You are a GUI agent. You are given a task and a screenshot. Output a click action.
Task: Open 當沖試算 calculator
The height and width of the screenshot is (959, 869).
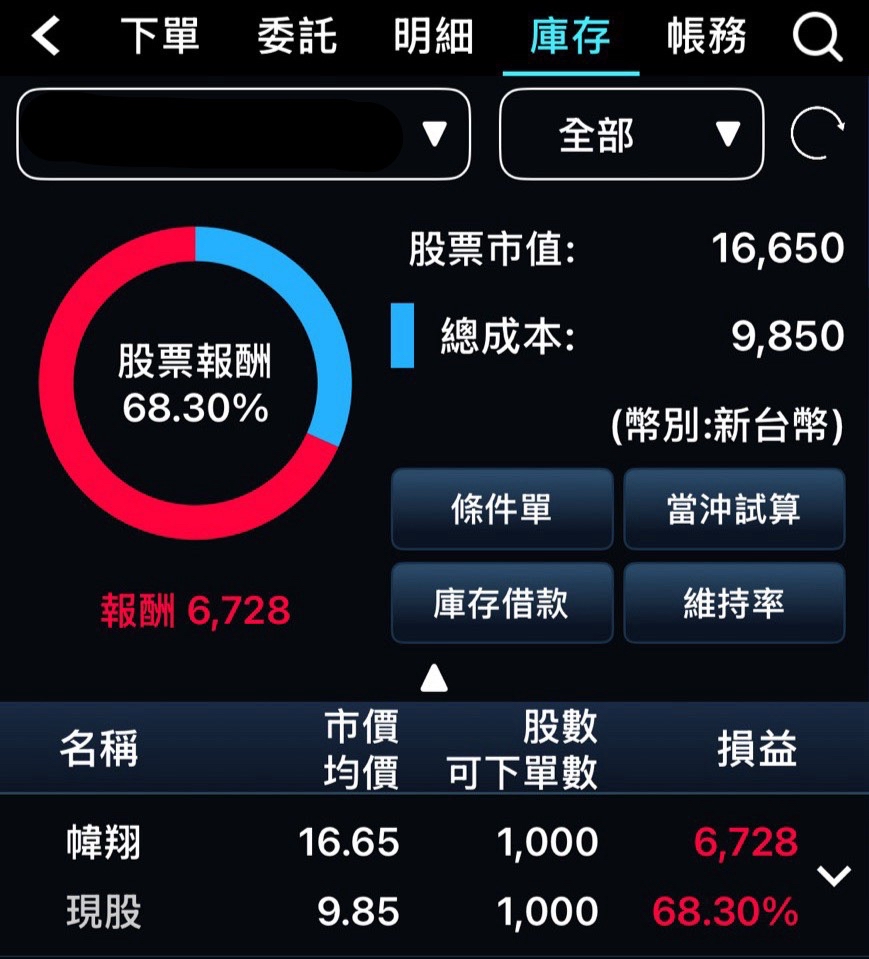(x=734, y=509)
